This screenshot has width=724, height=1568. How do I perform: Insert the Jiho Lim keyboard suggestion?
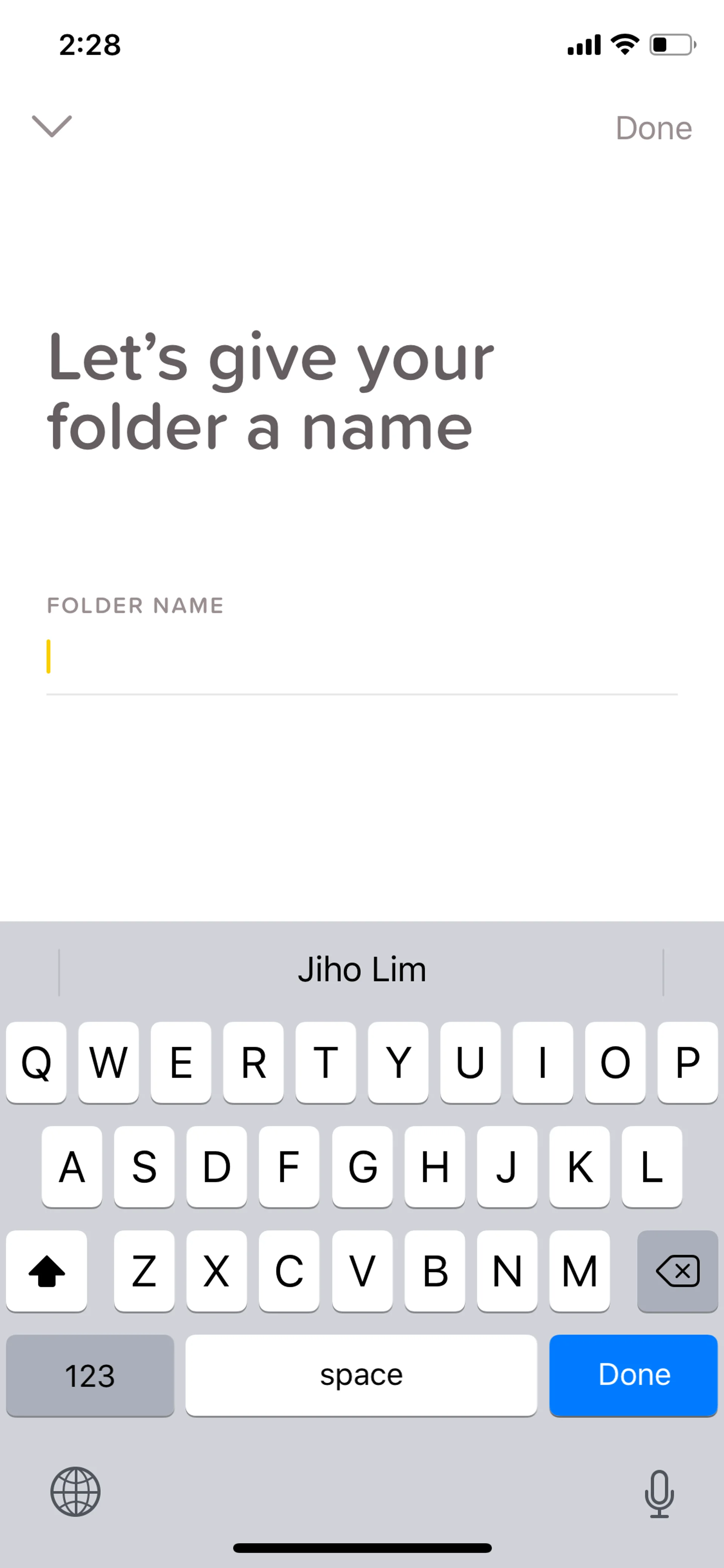click(x=361, y=970)
